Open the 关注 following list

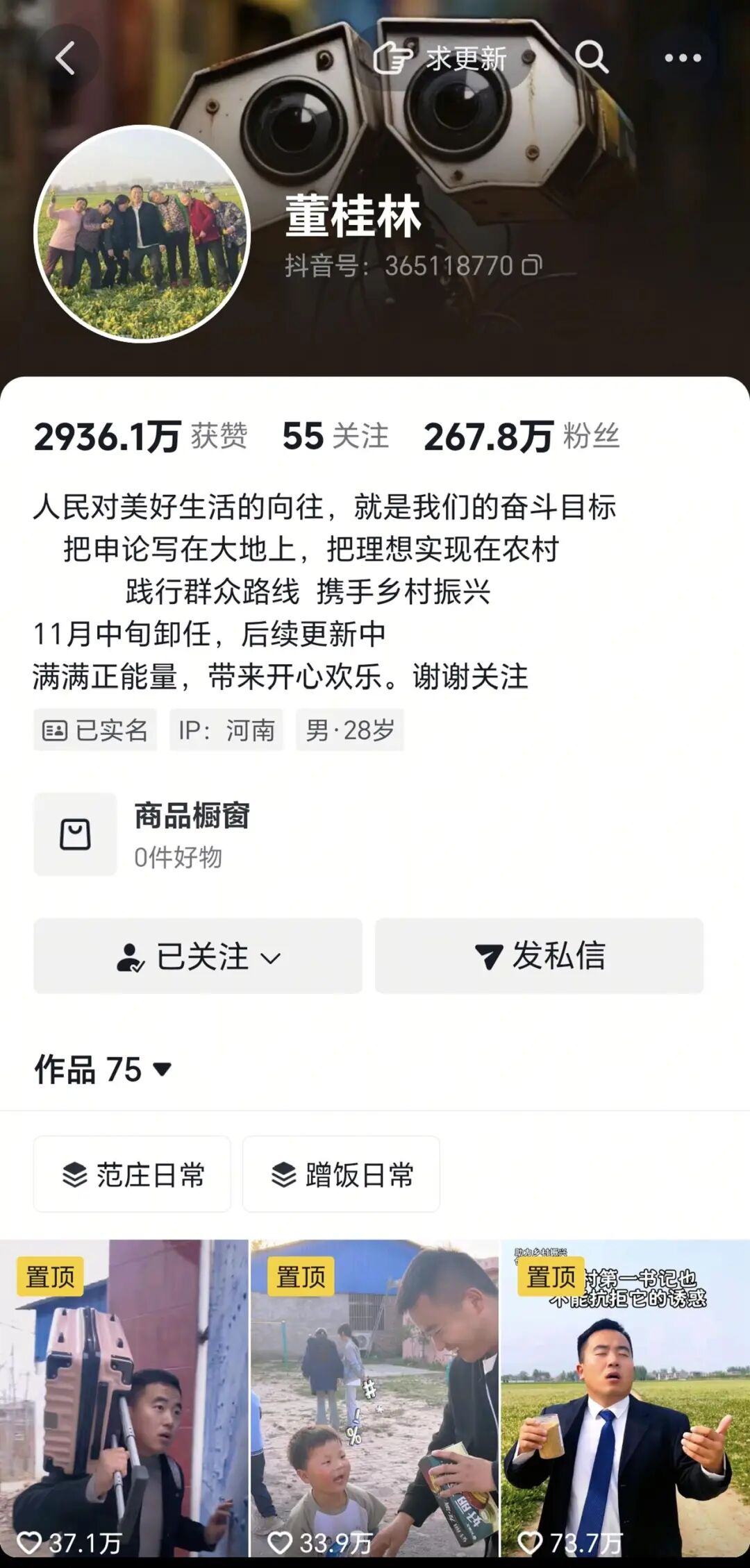point(335,437)
